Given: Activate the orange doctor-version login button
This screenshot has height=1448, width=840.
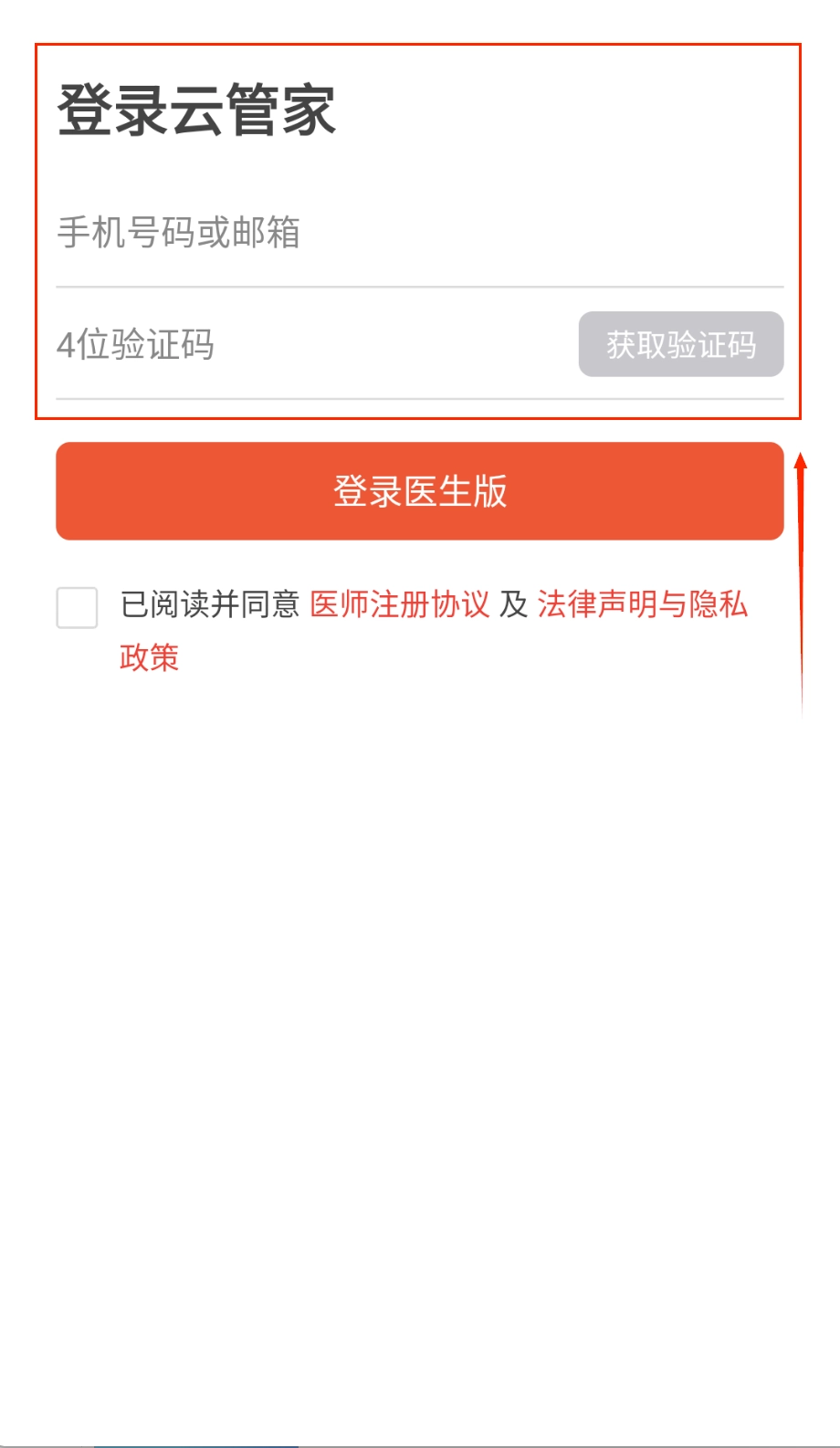Looking at the screenshot, I should click(420, 491).
